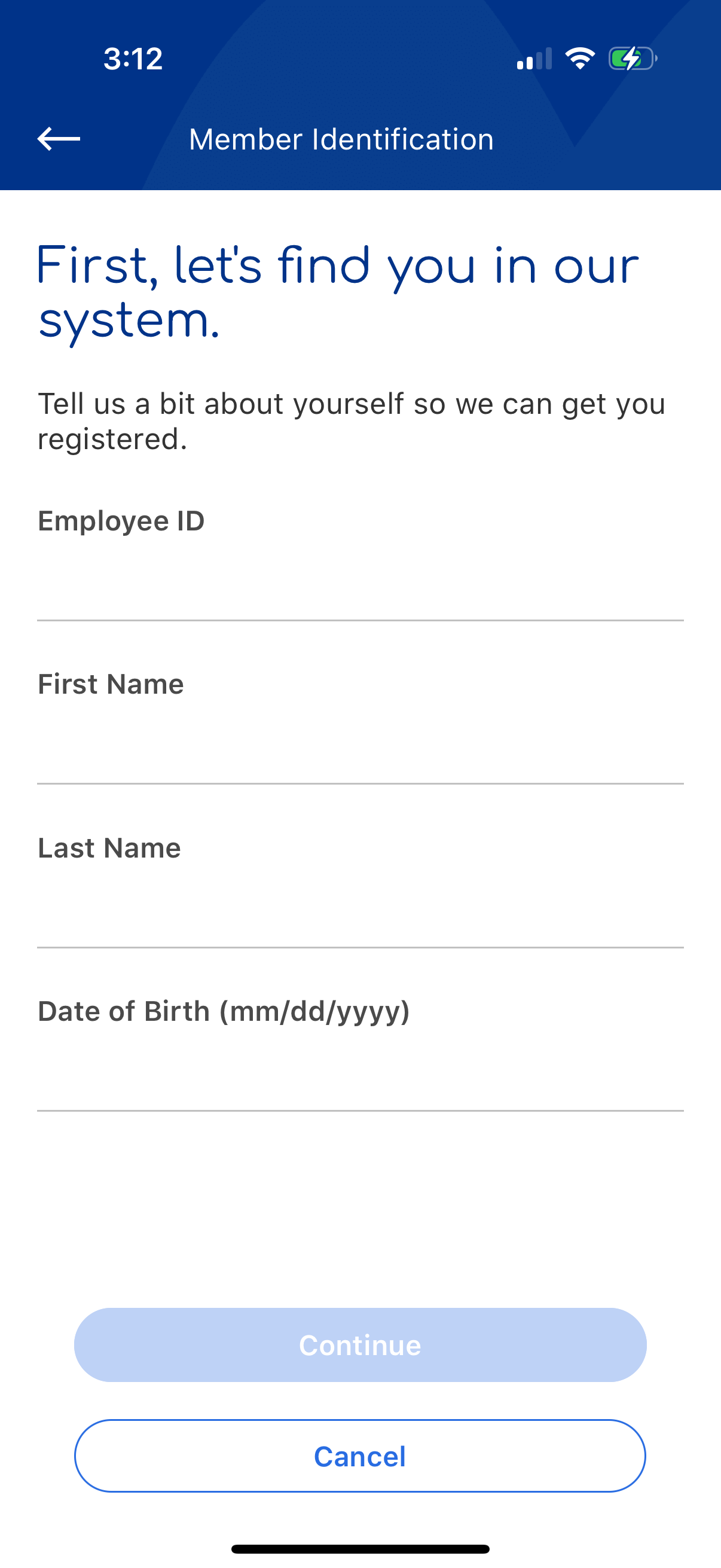Select the Member Identification header
721x1568 pixels.
341,139
